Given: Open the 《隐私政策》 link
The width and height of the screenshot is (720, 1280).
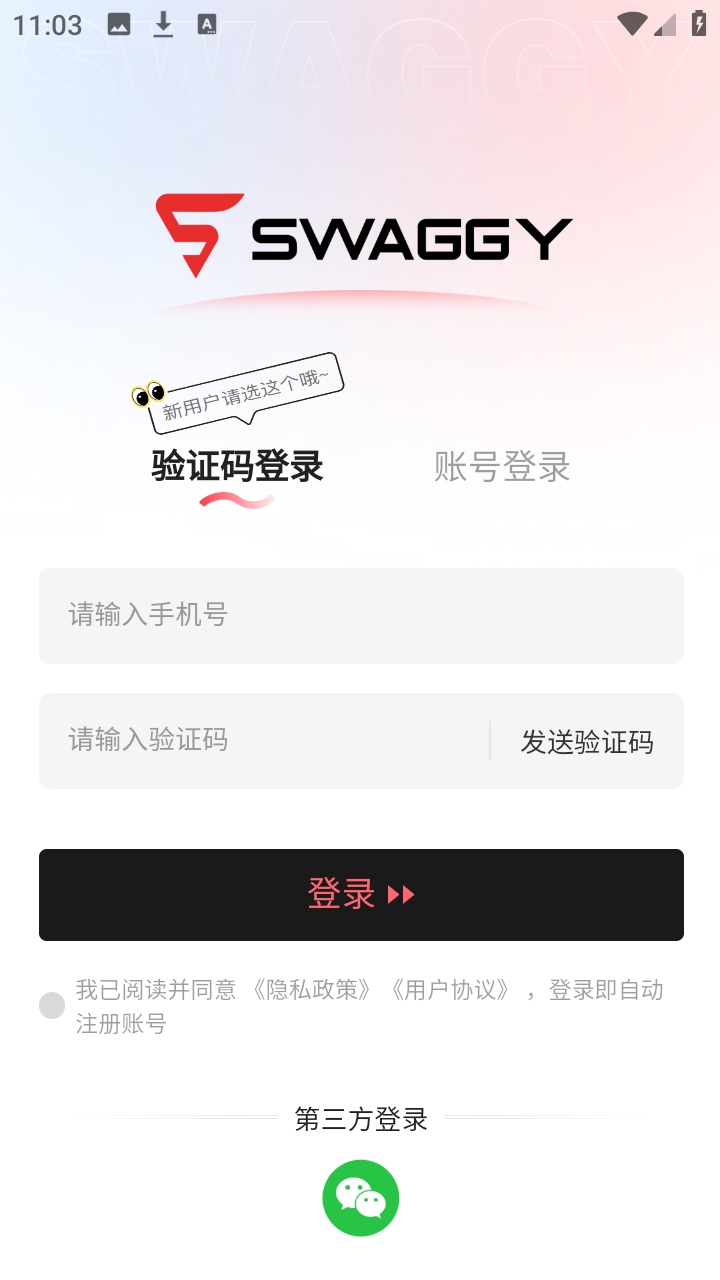Looking at the screenshot, I should pos(312,990).
